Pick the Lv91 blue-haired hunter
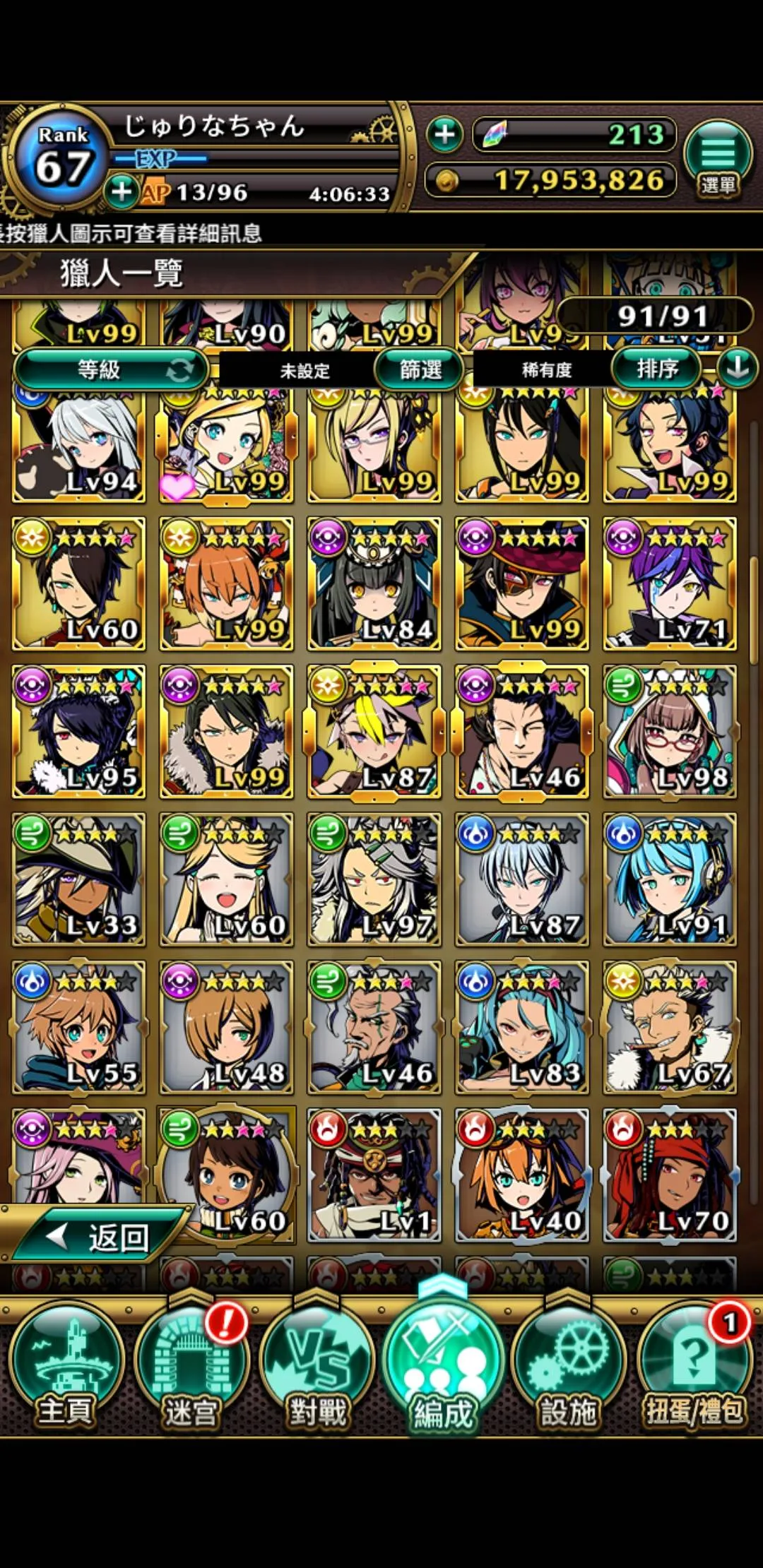Viewport: 763px width, 1568px height. tap(670, 879)
